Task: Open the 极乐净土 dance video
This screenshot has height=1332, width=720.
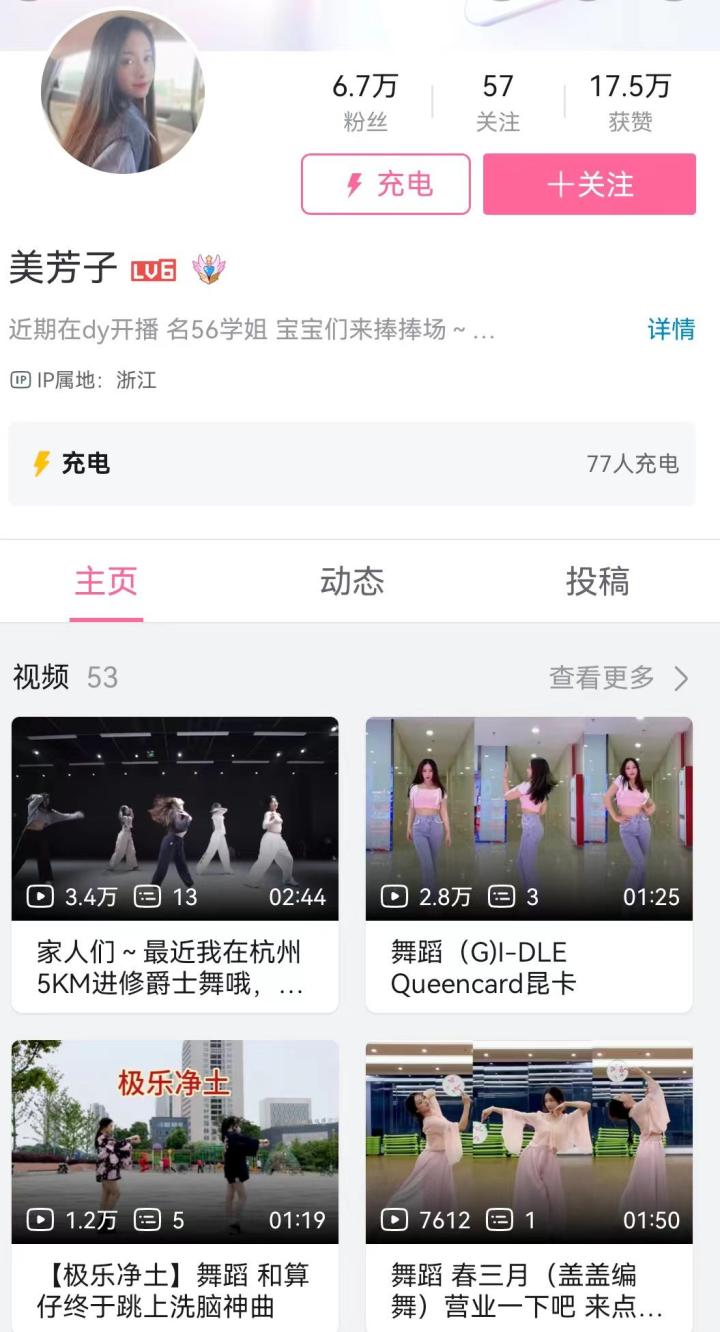Action: 175,1142
